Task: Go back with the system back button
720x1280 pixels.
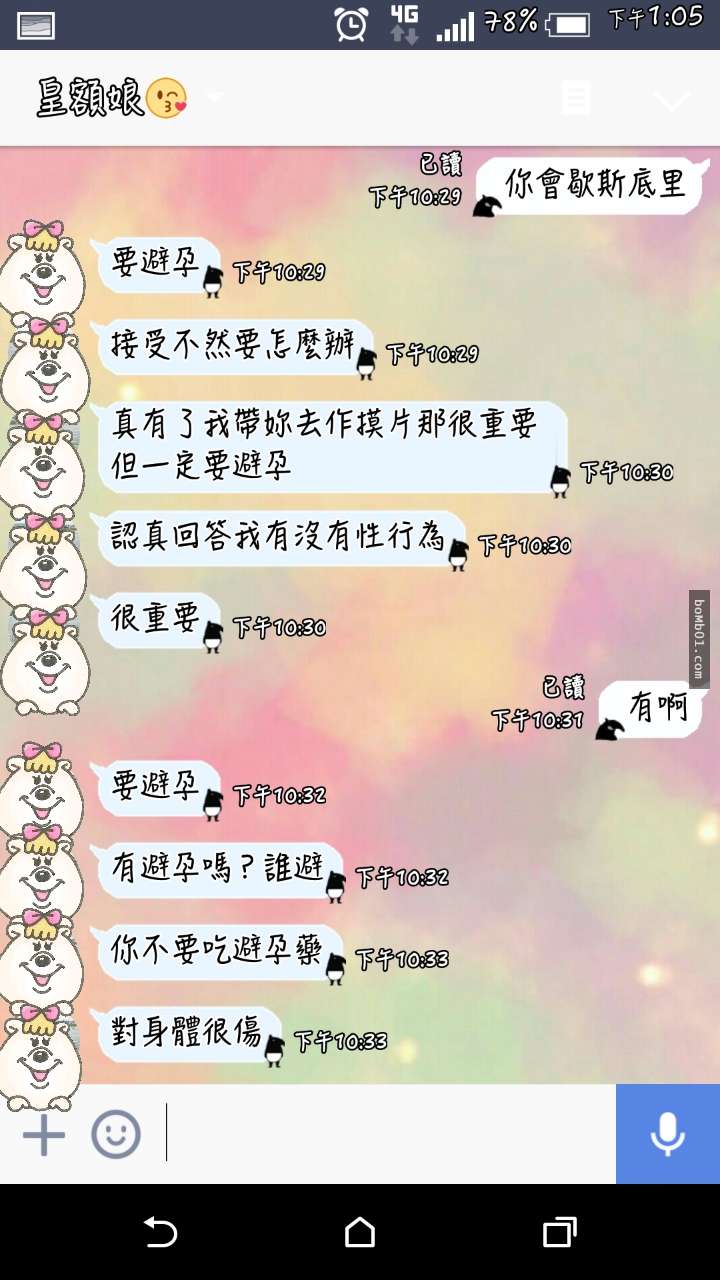Action: pos(160,1232)
